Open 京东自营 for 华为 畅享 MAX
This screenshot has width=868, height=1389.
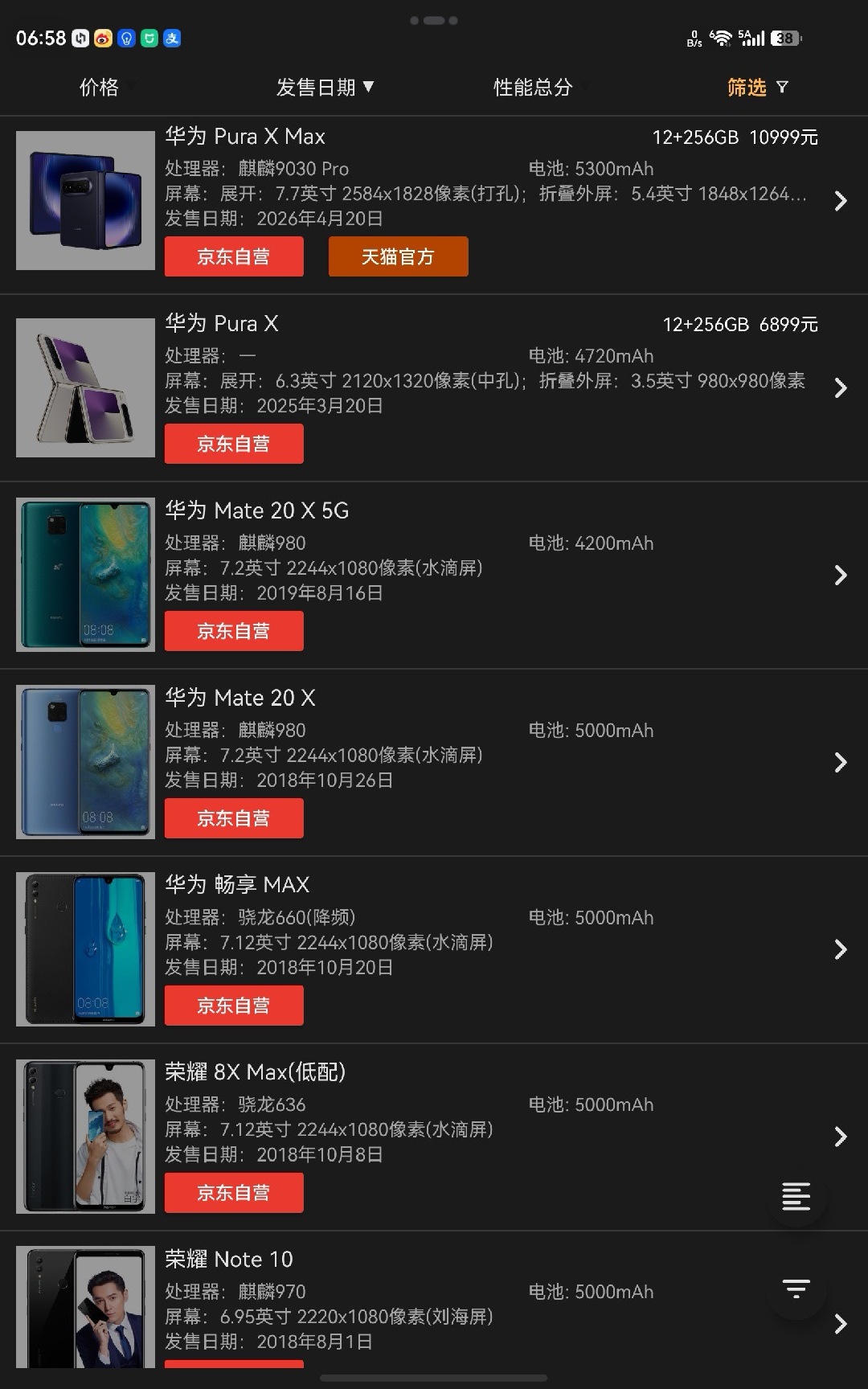(x=234, y=1006)
